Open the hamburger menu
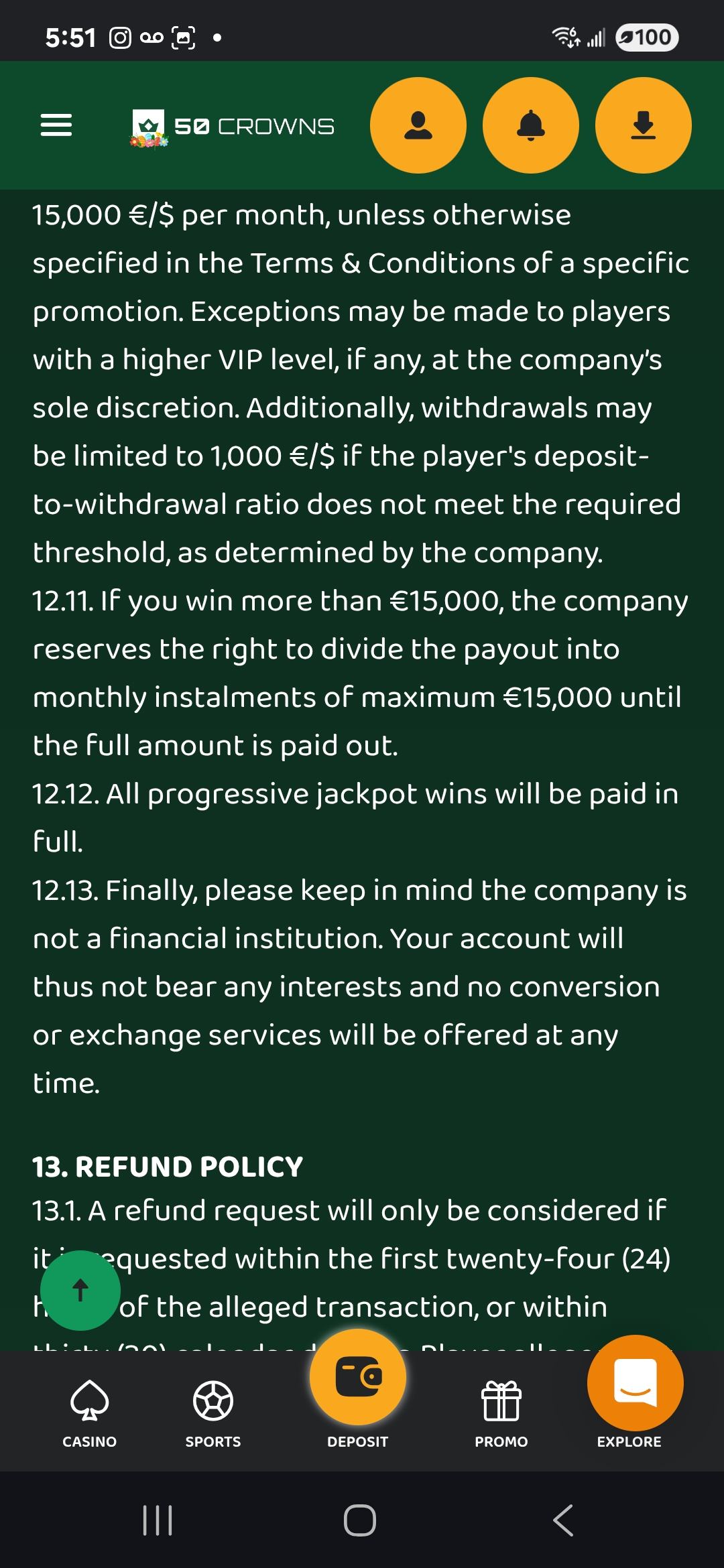Image resolution: width=724 pixels, height=1568 pixels. (56, 125)
